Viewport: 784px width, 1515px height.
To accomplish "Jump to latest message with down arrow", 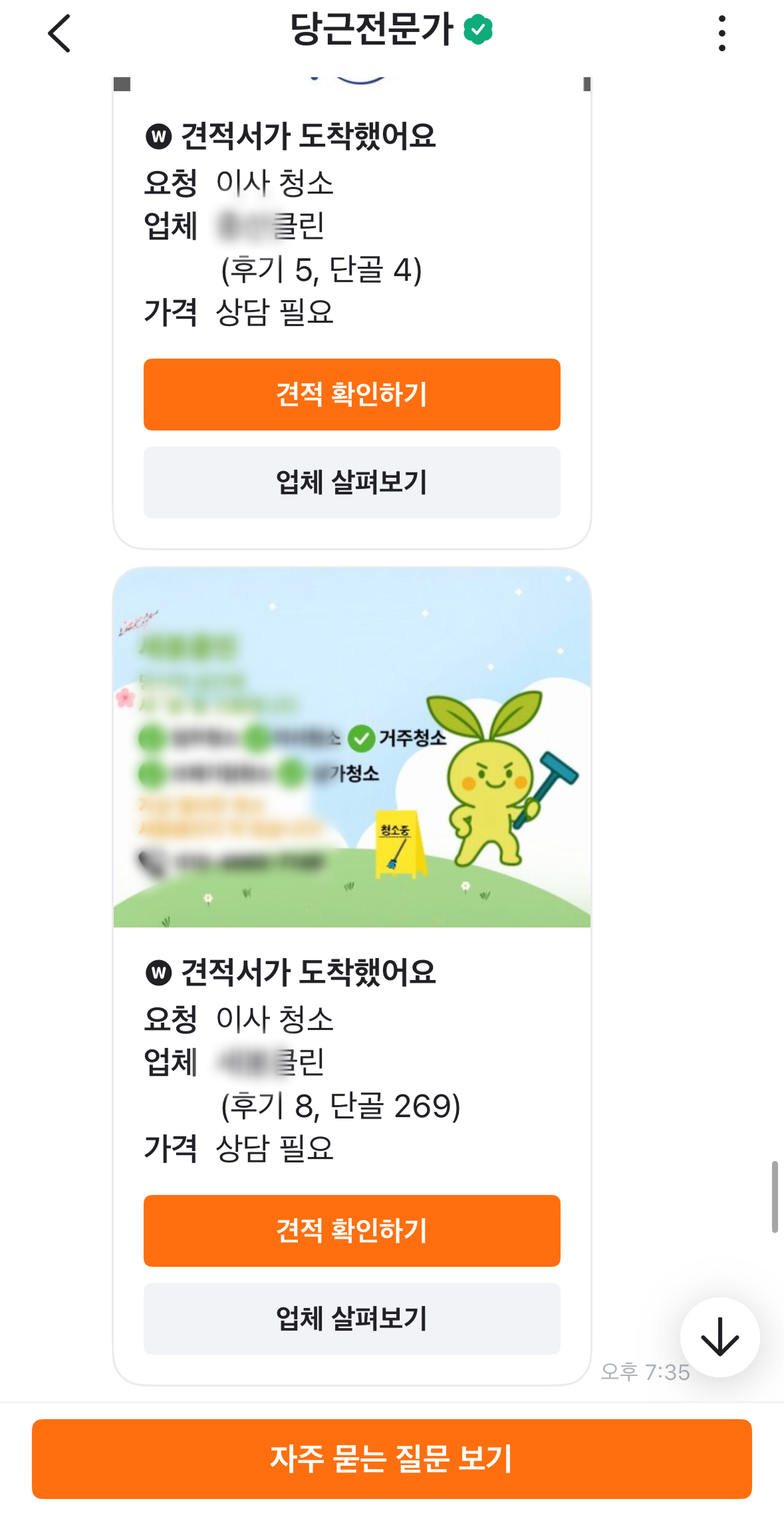I will pyautogui.click(x=719, y=1337).
